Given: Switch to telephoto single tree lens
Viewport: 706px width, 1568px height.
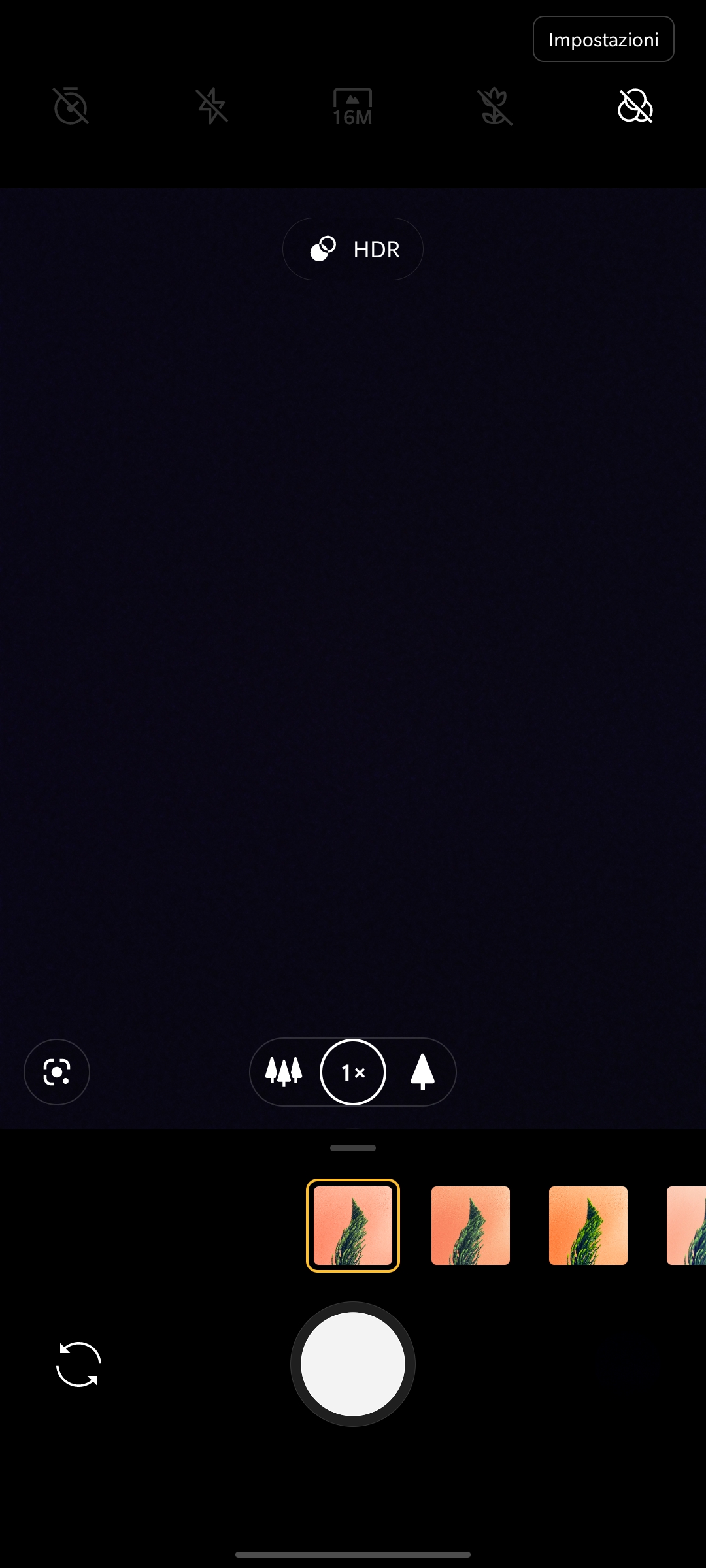Looking at the screenshot, I should tap(422, 1072).
